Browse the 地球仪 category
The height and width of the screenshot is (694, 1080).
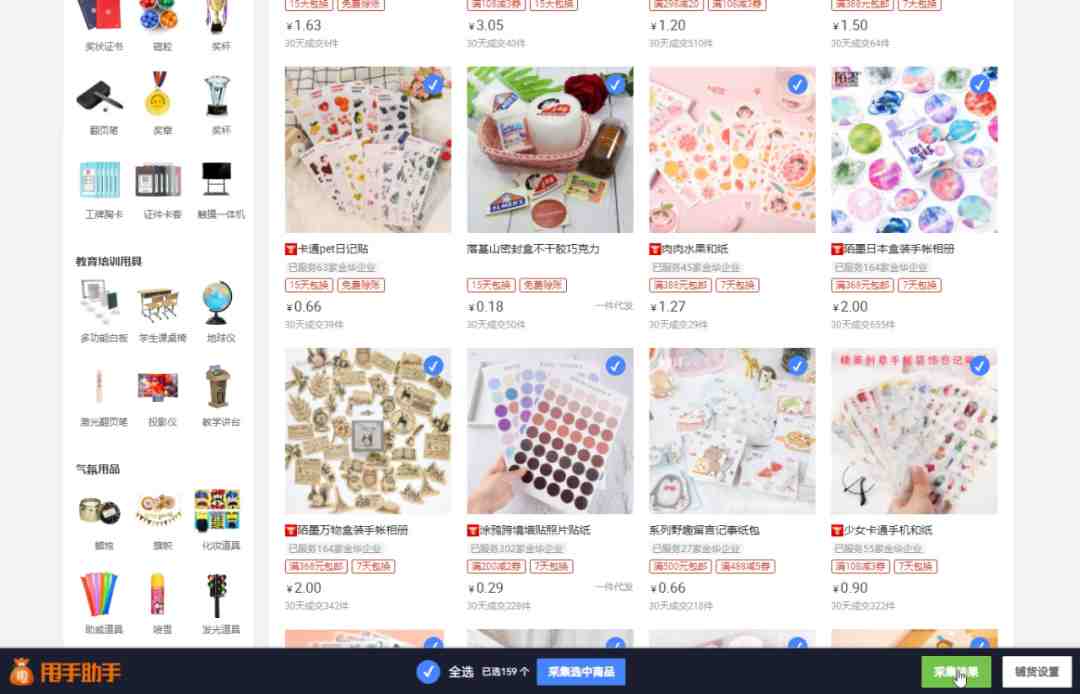click(220, 310)
